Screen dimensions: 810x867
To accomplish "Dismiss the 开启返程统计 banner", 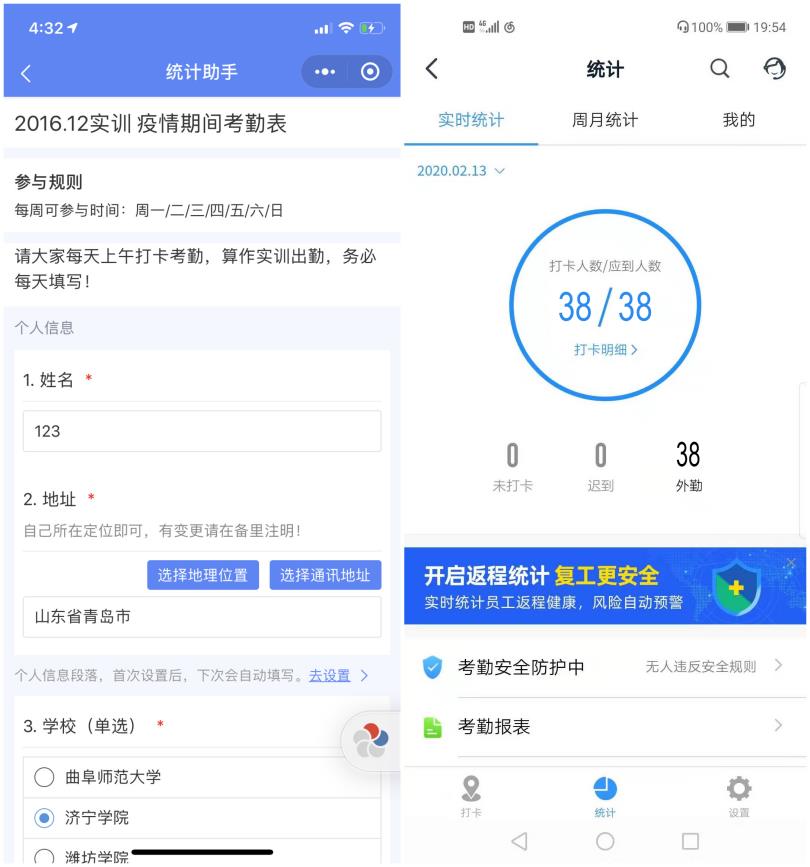I will pos(791,564).
